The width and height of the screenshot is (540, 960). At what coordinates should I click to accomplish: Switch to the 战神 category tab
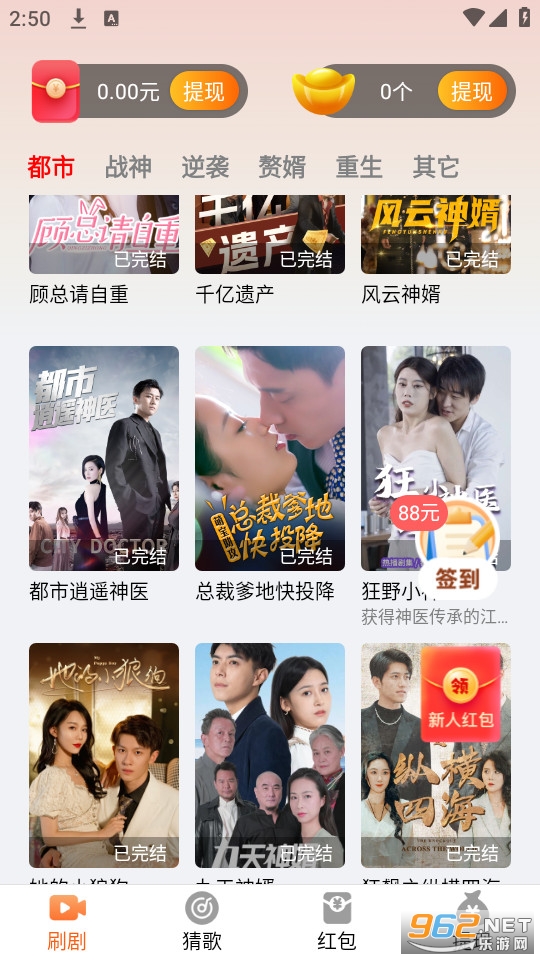pyautogui.click(x=128, y=167)
